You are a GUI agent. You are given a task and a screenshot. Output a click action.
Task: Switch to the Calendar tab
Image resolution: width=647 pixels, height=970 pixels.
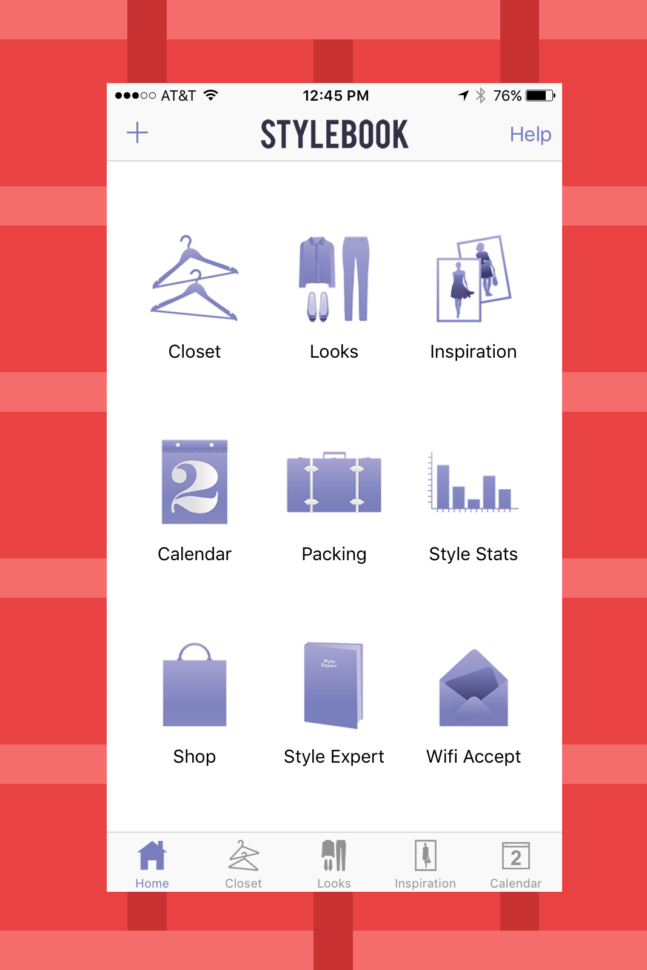click(x=516, y=864)
